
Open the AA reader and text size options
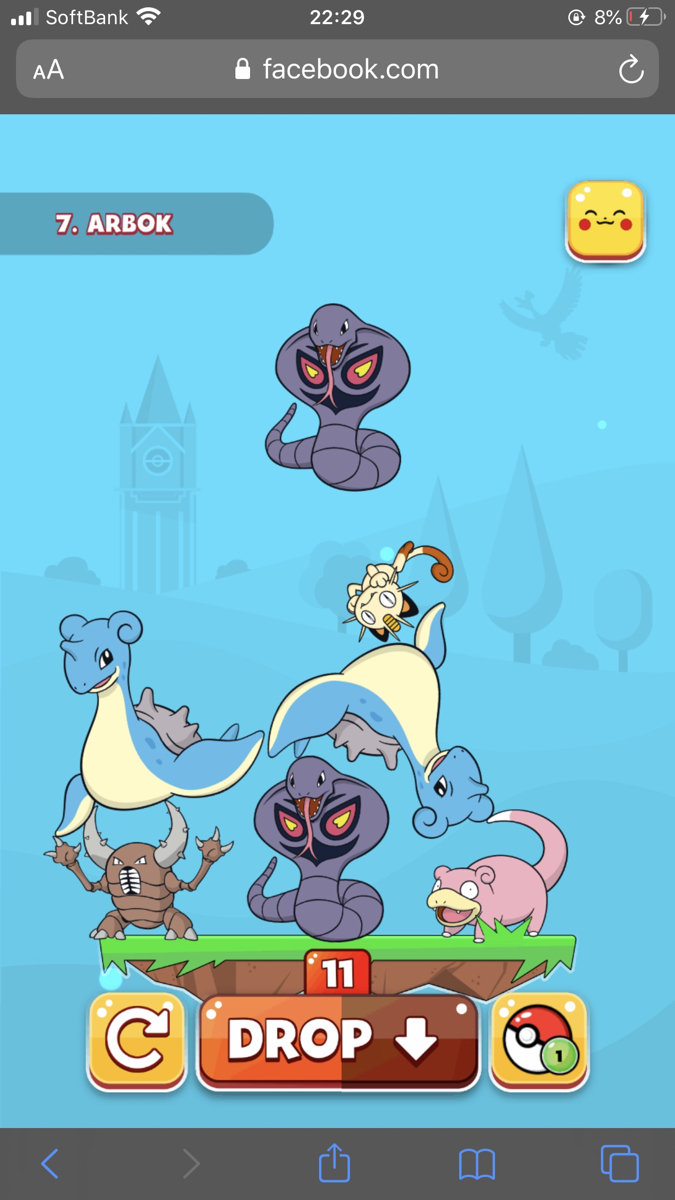[x=48, y=70]
